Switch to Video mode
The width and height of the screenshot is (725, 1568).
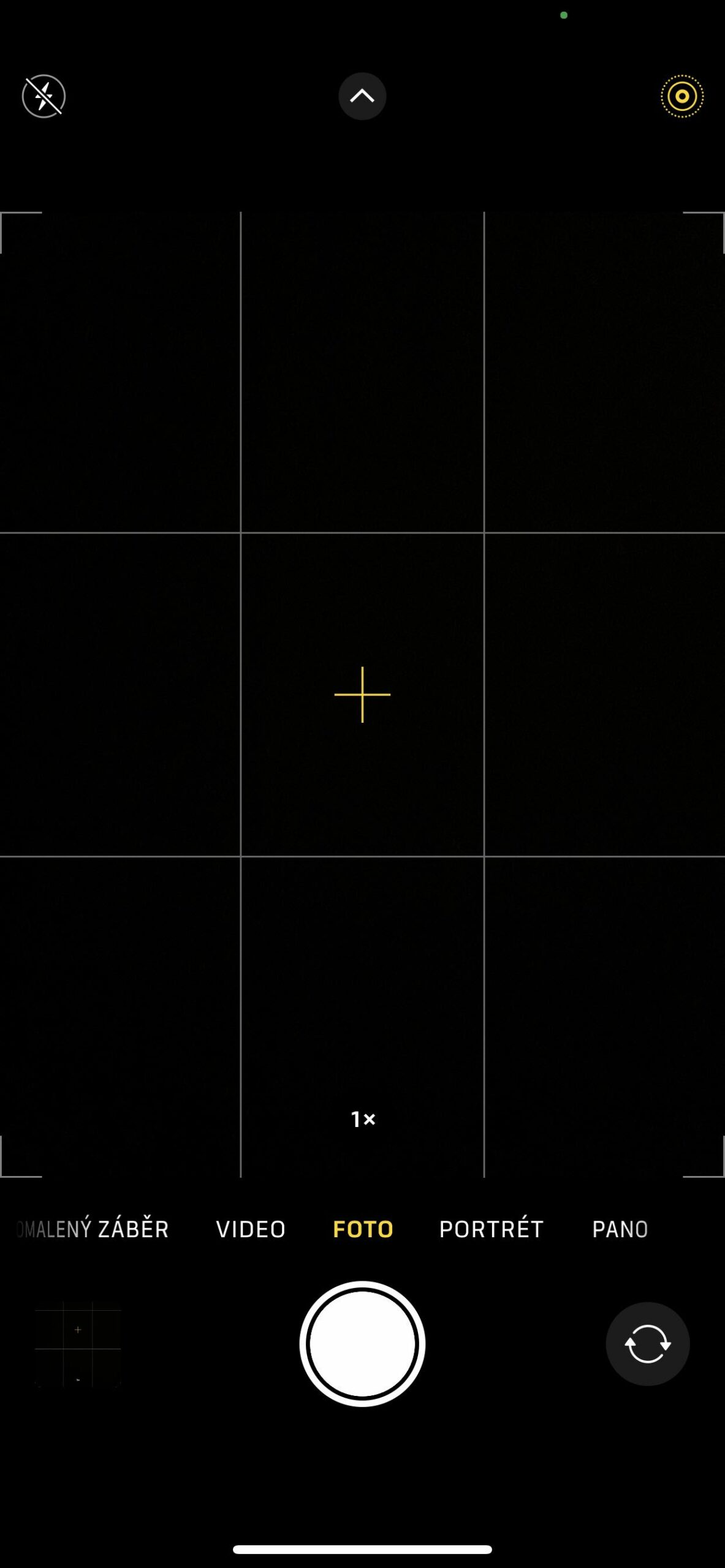click(x=251, y=1229)
